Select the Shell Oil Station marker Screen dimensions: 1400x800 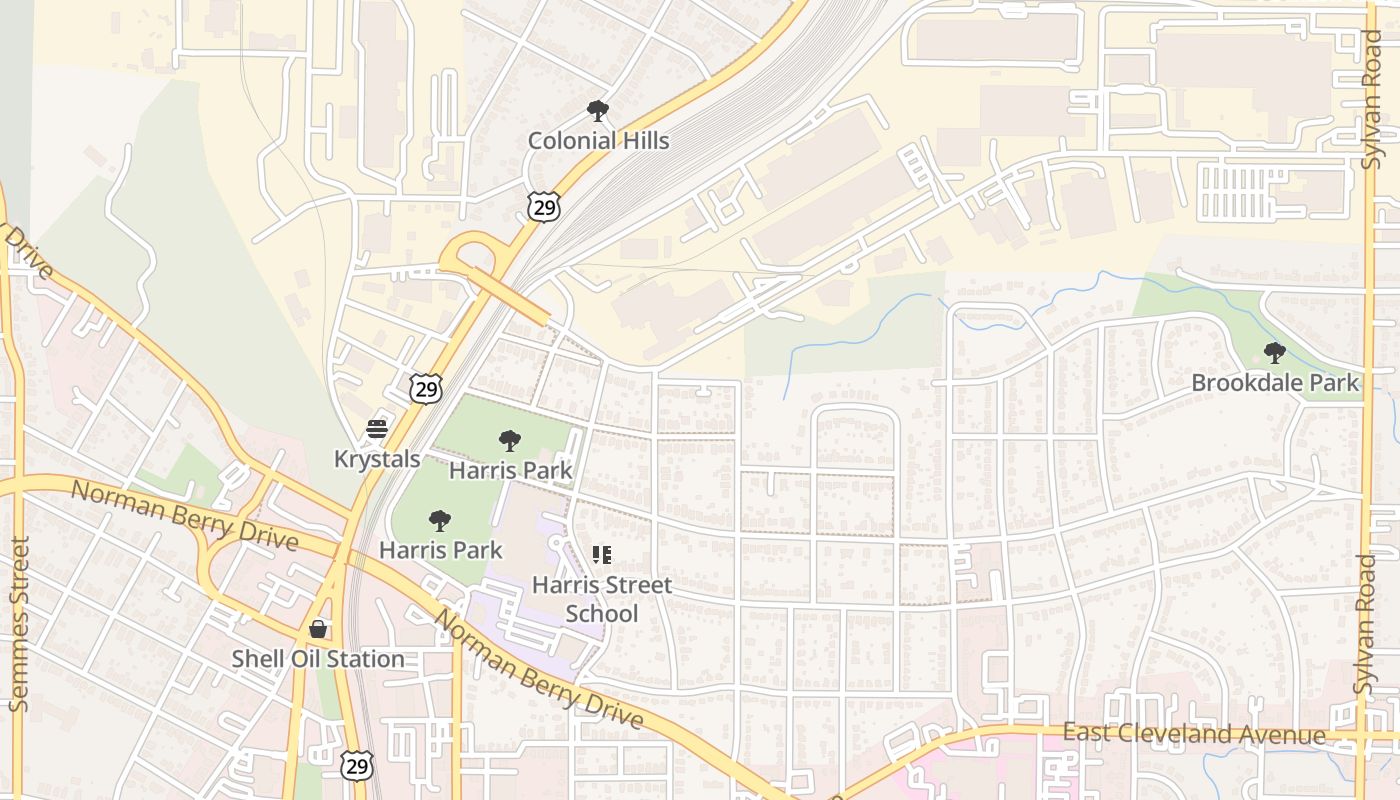[318, 629]
